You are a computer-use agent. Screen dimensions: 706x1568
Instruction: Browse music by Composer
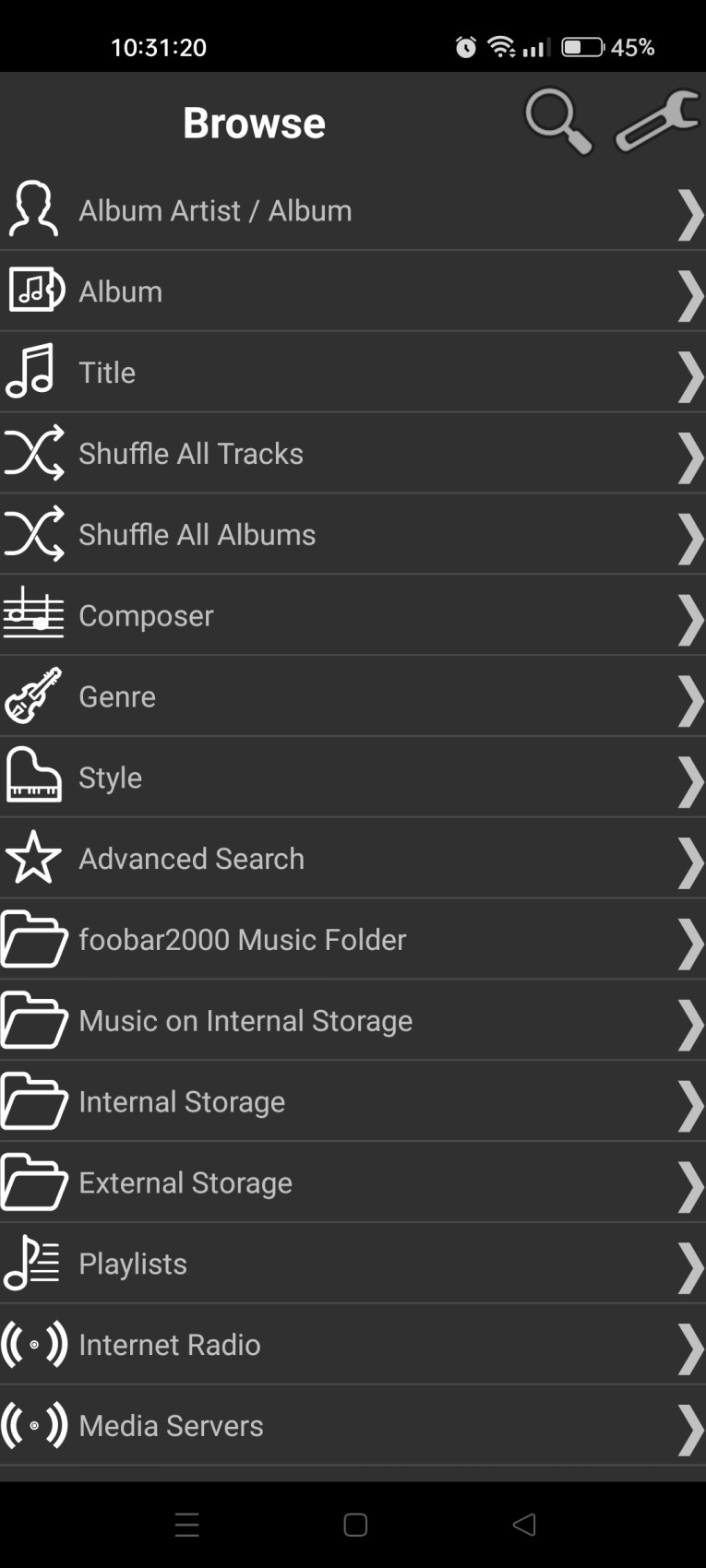[x=353, y=616]
